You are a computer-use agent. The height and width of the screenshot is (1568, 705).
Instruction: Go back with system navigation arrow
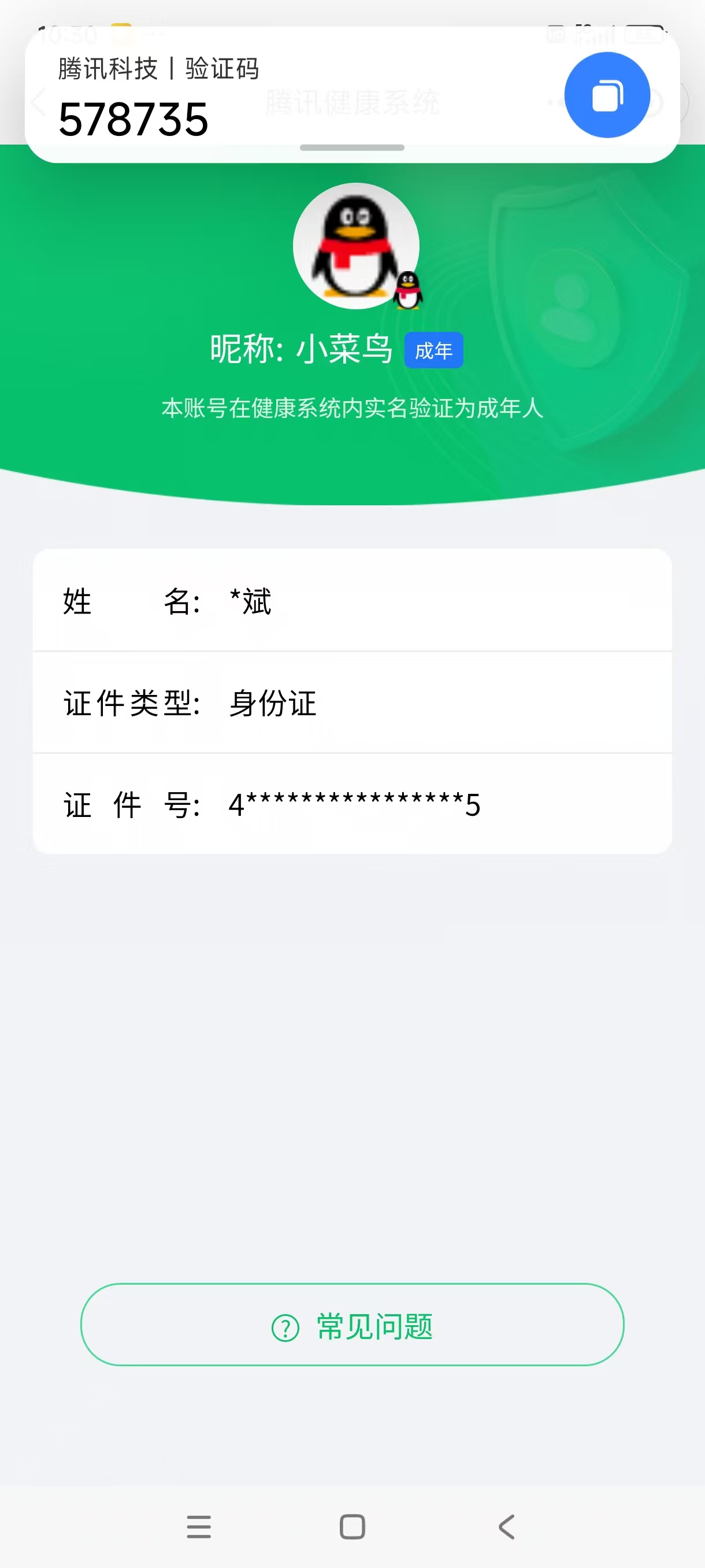pos(506,1526)
